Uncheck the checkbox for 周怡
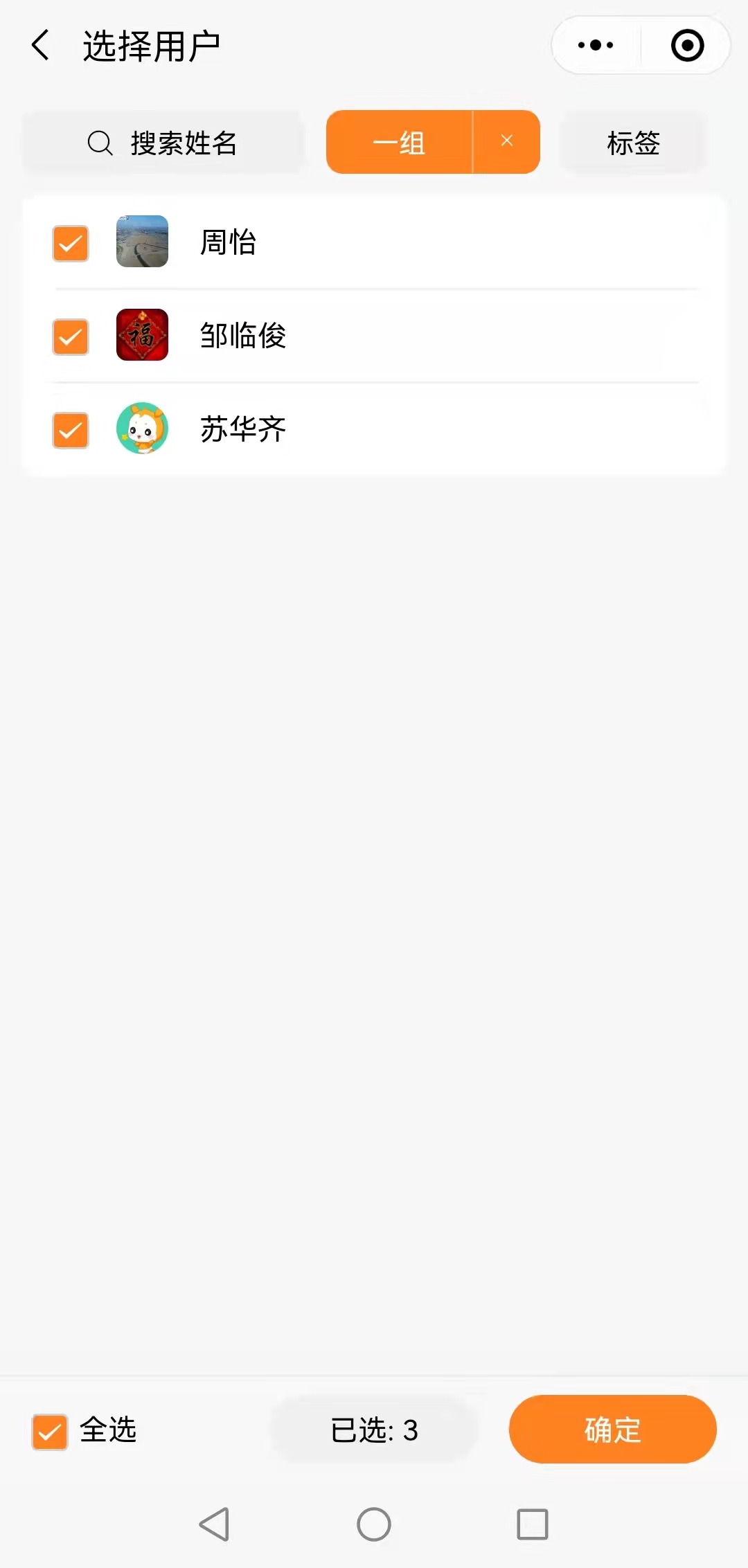 point(71,243)
